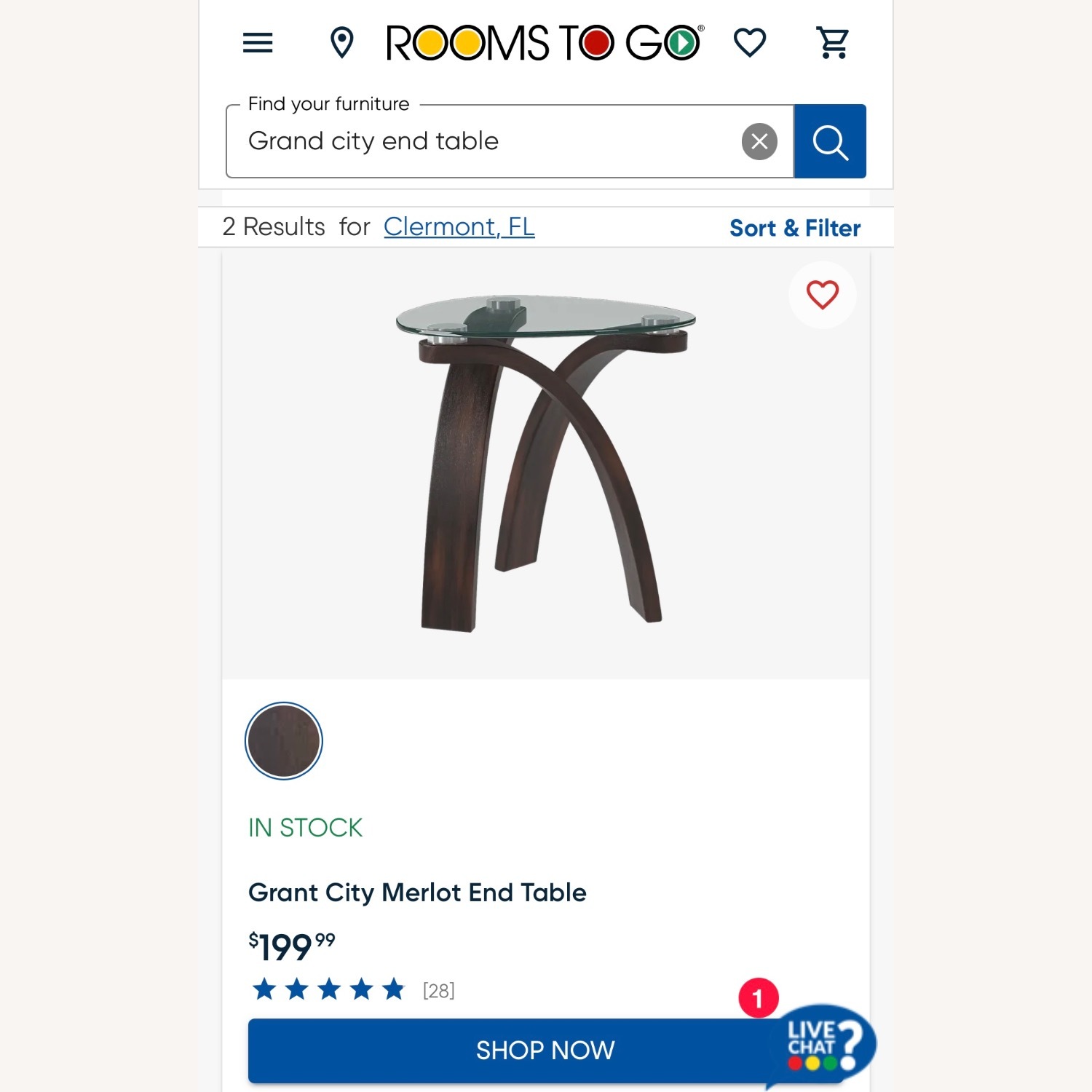The height and width of the screenshot is (1092, 1092).
Task: Favorite the Grant City Merlot End Table
Action: 822,295
